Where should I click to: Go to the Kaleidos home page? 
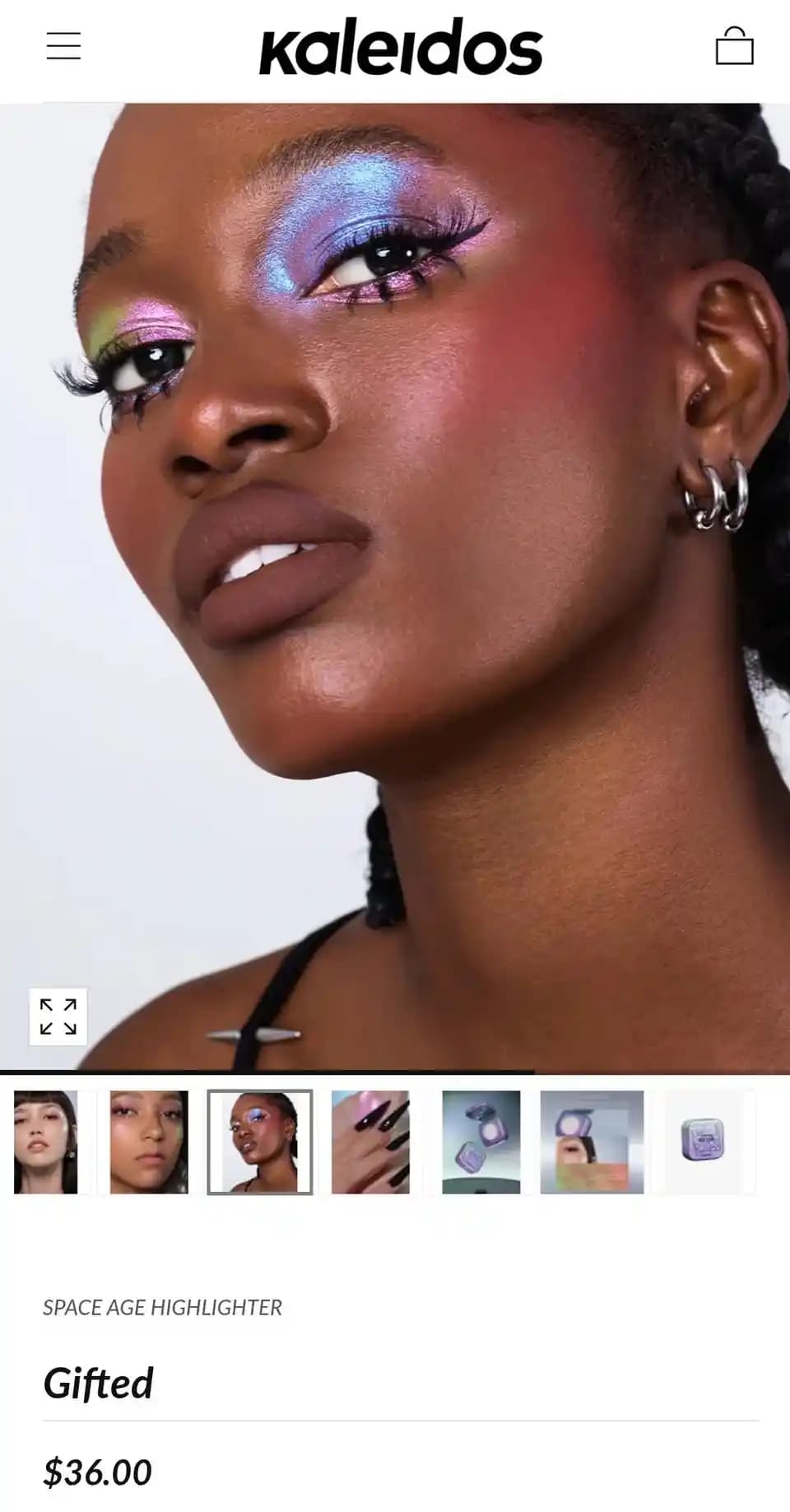[401, 47]
